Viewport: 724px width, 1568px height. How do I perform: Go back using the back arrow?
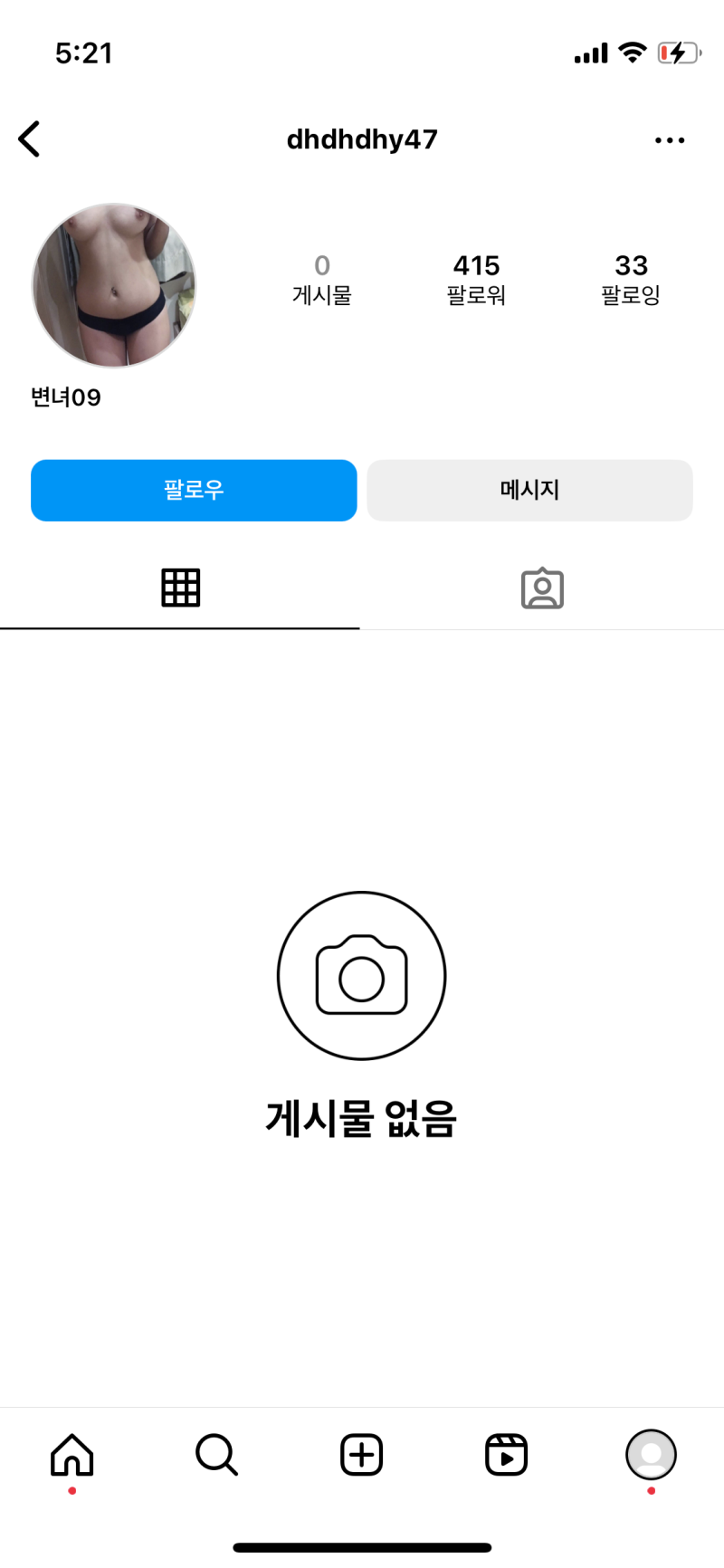[29, 139]
